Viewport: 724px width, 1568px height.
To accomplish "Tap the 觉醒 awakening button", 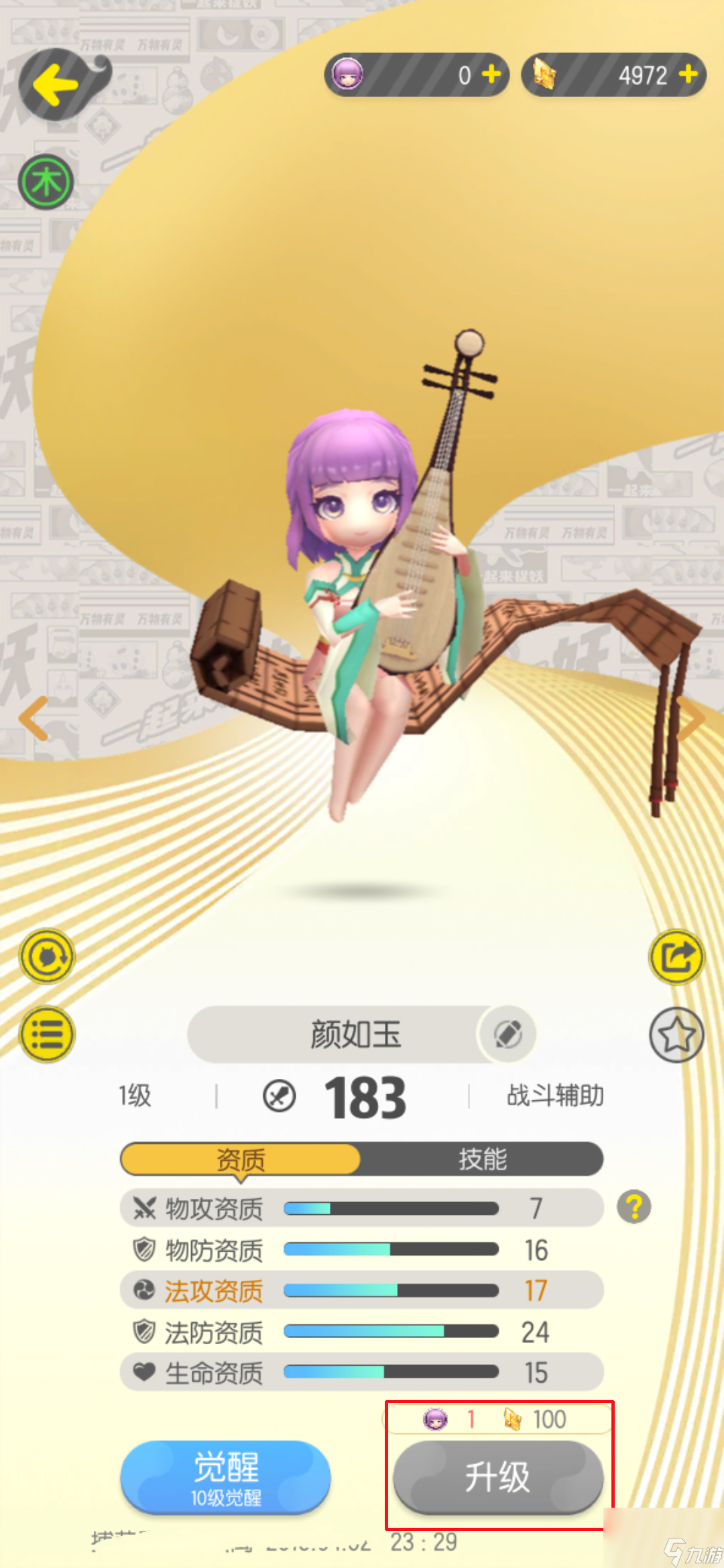I will pyautogui.click(x=225, y=1477).
